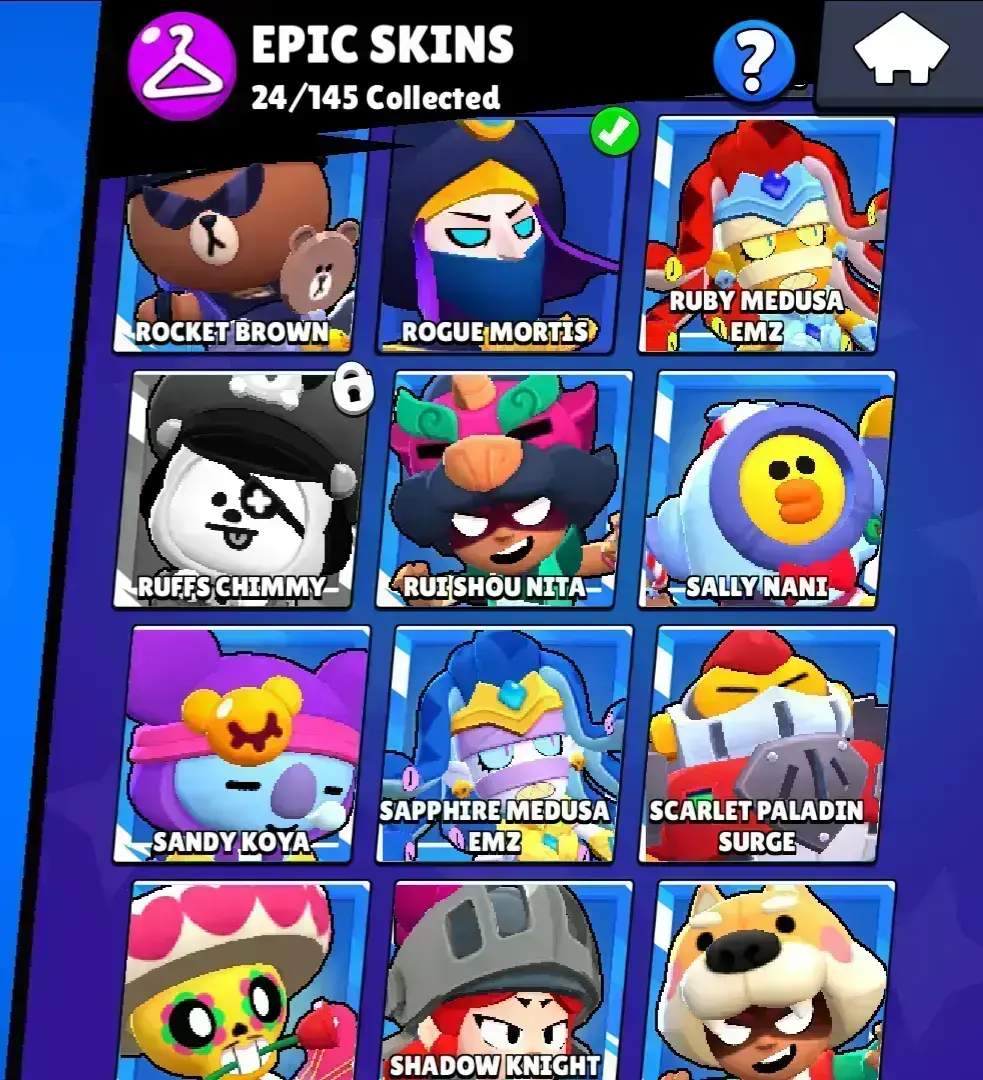This screenshot has height=1080, width=983.
Task: Select the Sapphire Medusa Emz skin
Action: click(505, 745)
